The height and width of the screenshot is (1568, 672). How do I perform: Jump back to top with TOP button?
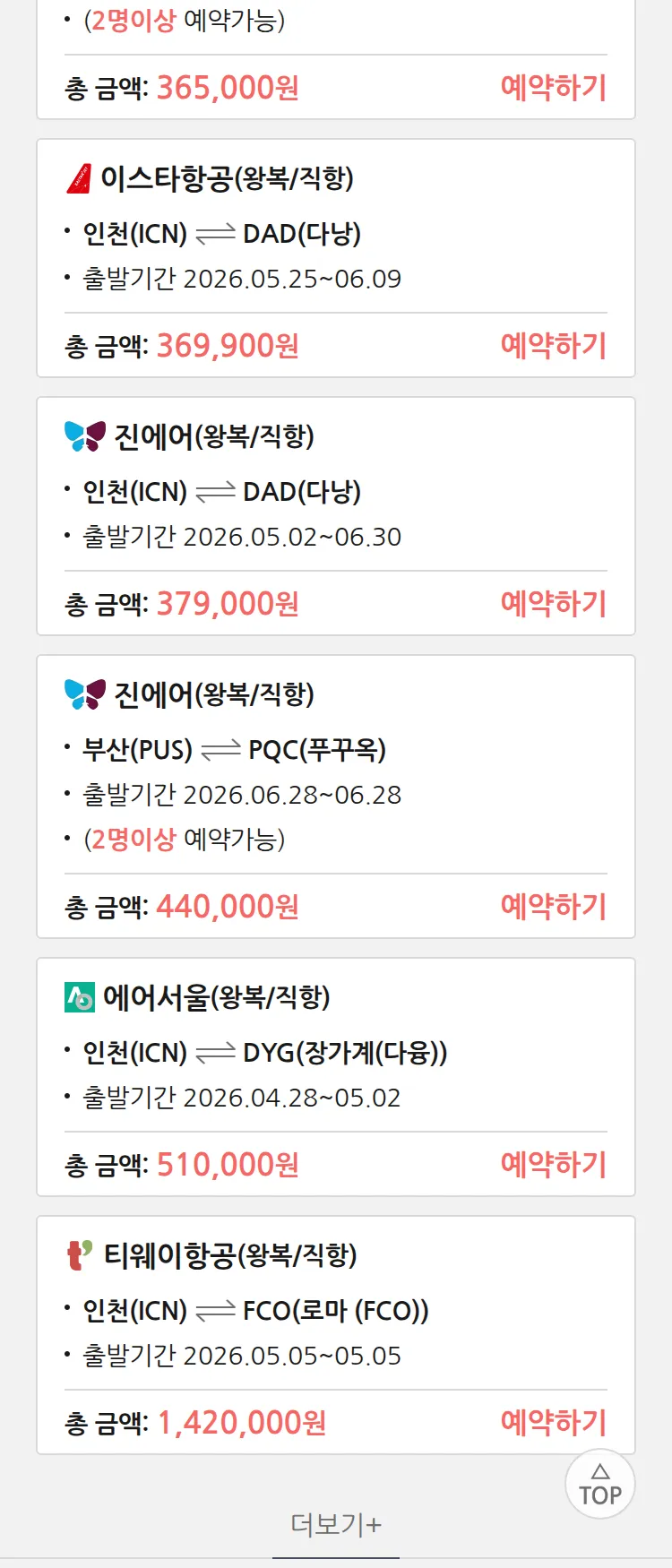[x=599, y=1485]
